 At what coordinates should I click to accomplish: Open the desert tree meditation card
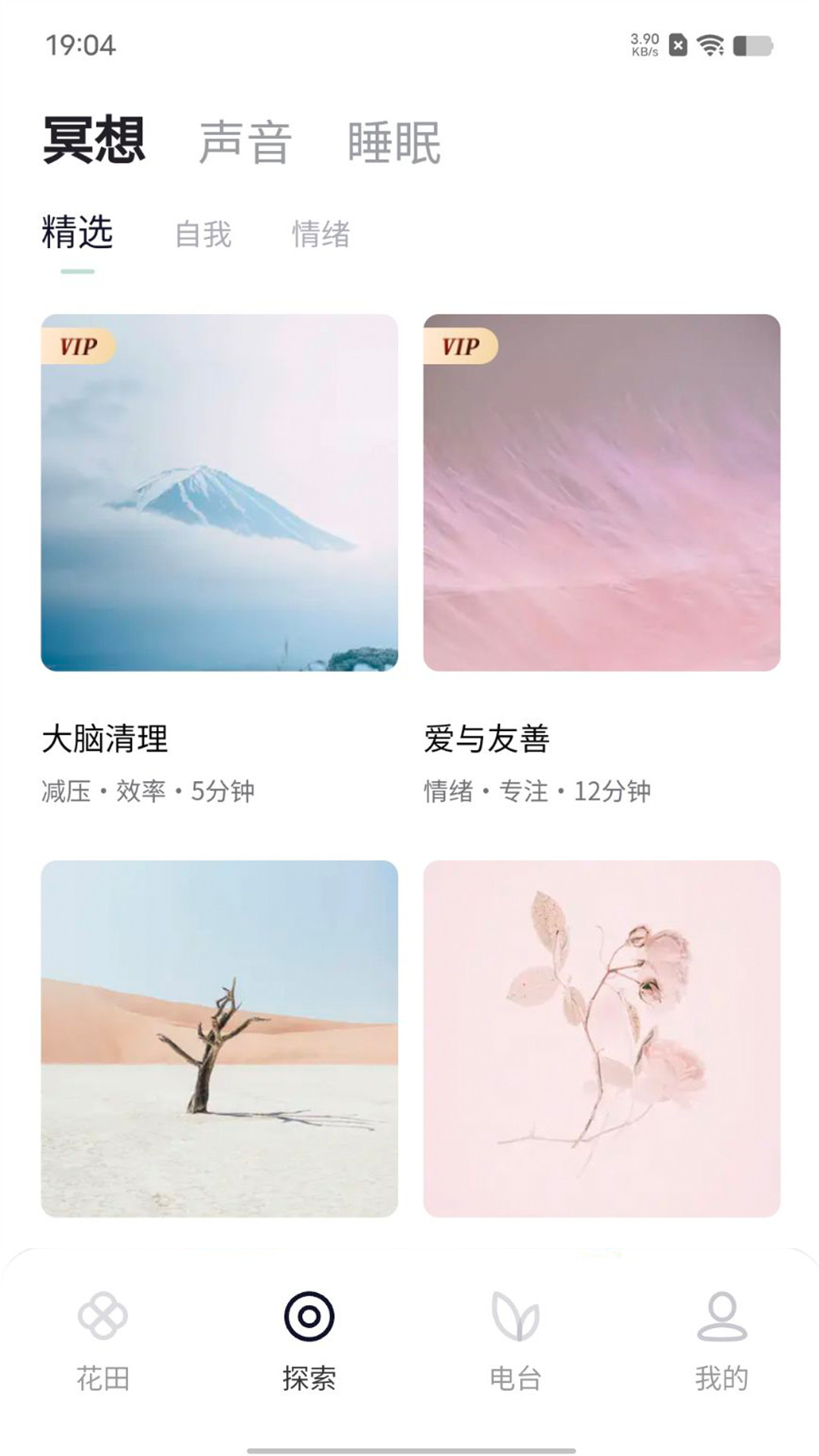(219, 1038)
